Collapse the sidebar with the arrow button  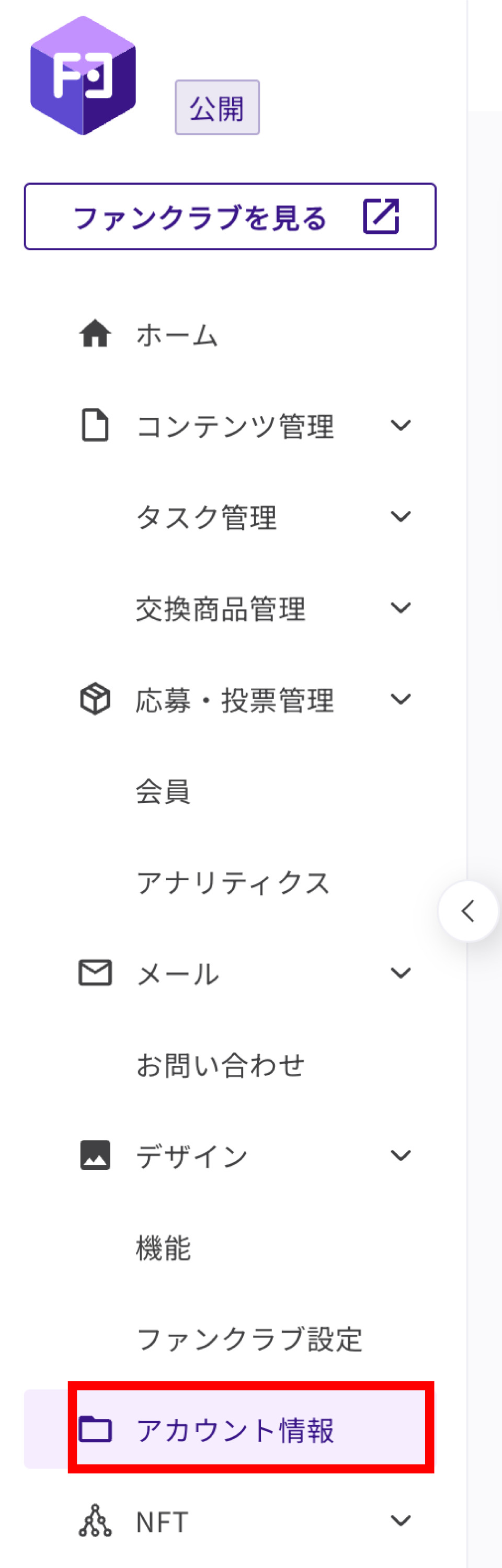point(468,911)
